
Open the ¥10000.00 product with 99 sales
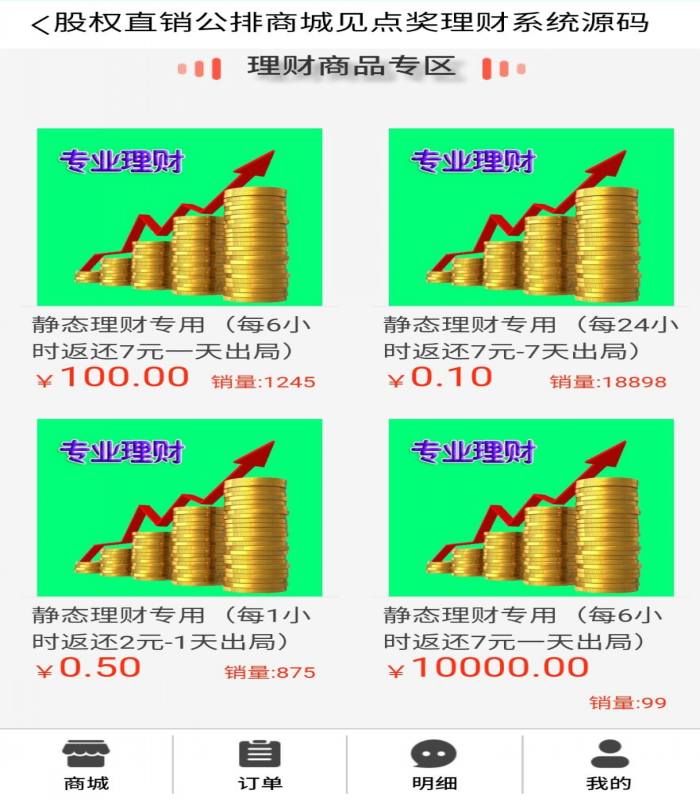pyautogui.click(x=531, y=508)
